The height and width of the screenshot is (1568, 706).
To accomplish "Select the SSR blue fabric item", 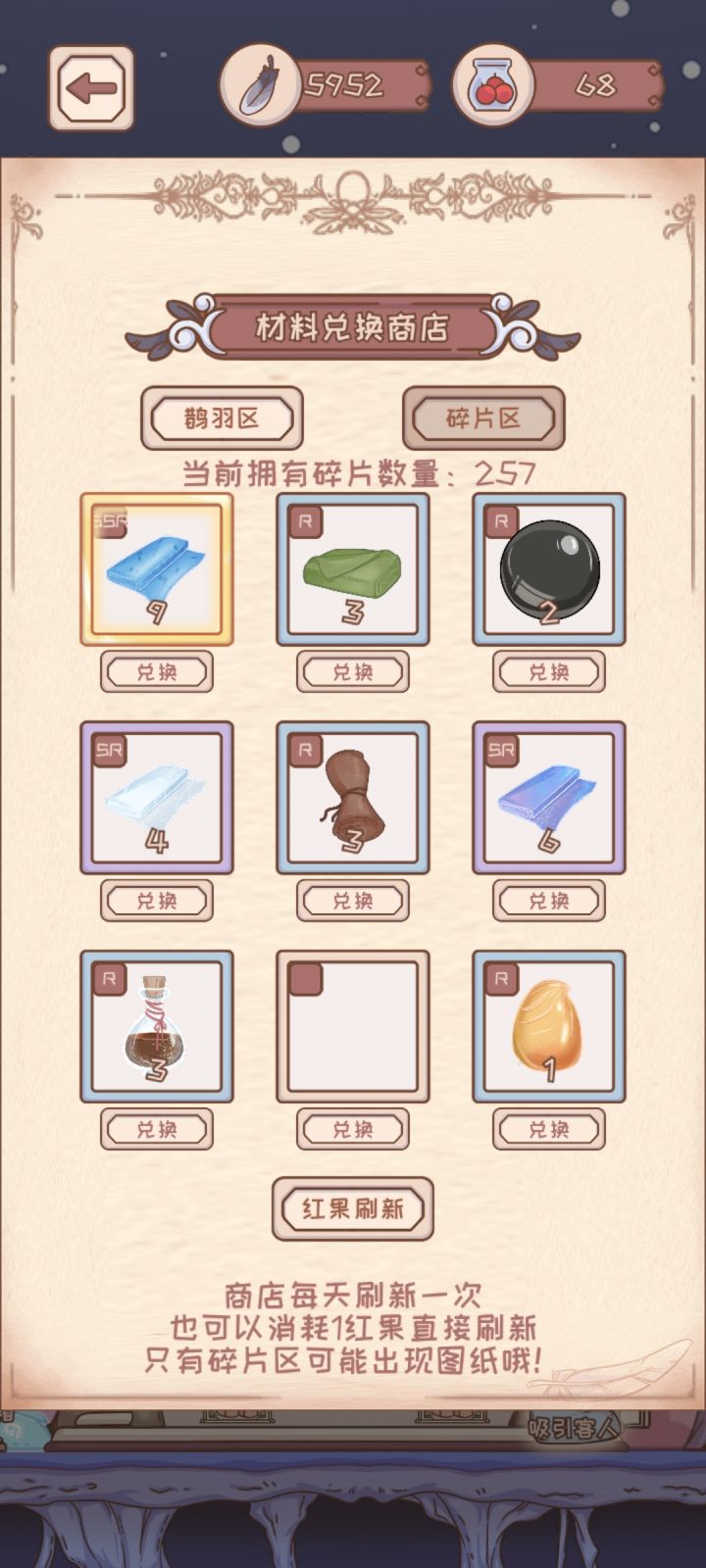I will 157,570.
